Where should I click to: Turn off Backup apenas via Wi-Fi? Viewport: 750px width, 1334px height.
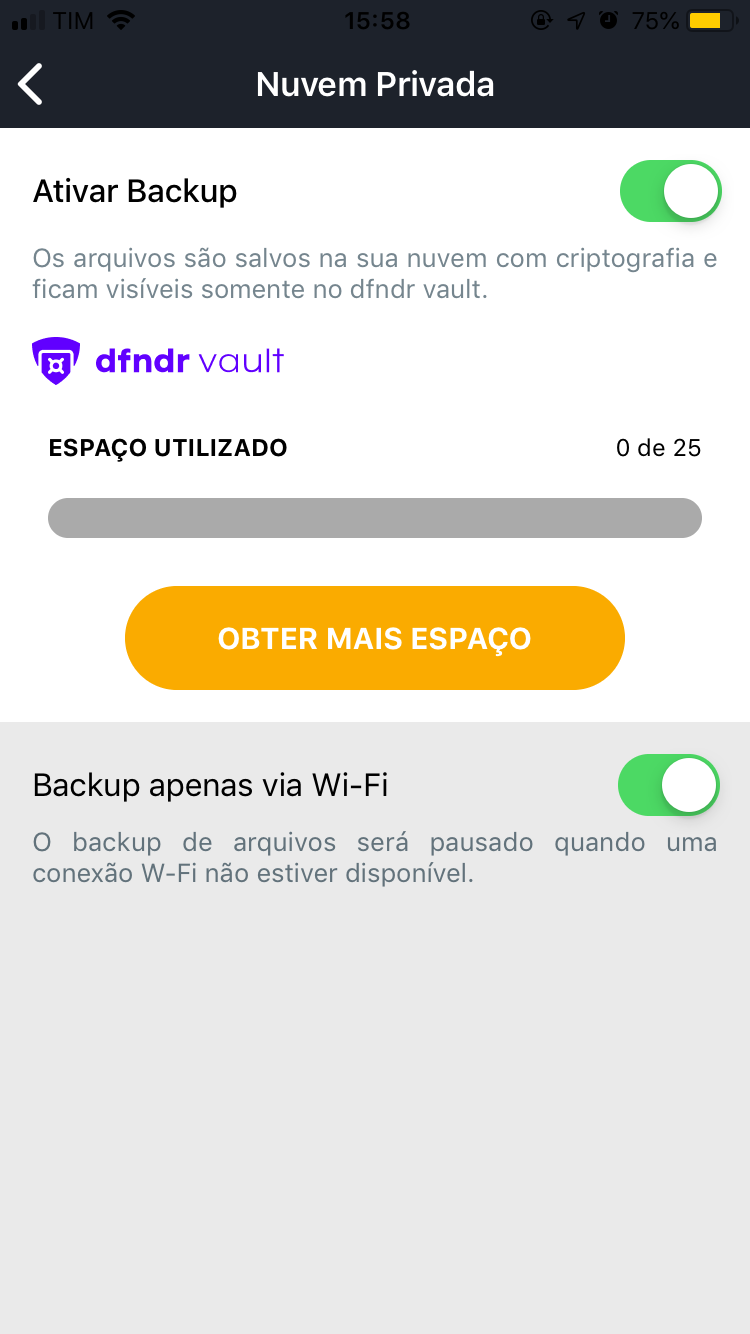click(668, 785)
